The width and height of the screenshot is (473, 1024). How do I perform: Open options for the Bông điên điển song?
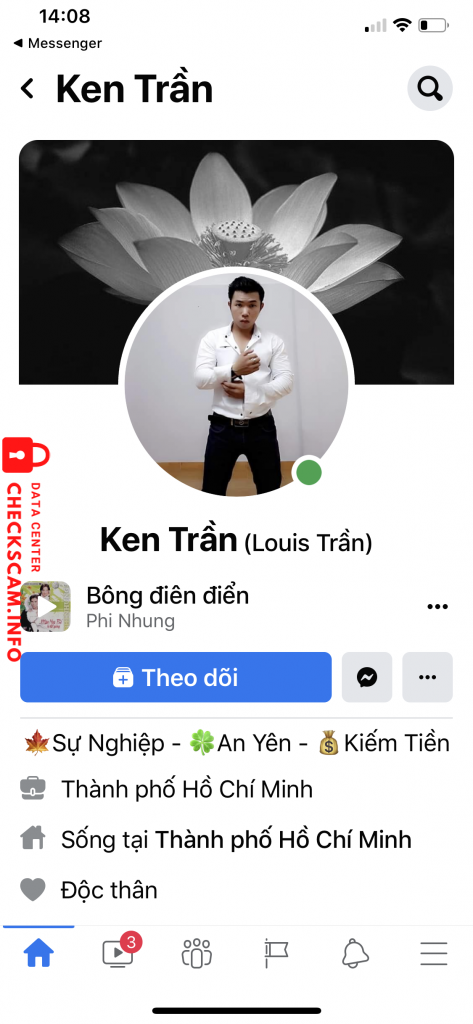click(437, 607)
